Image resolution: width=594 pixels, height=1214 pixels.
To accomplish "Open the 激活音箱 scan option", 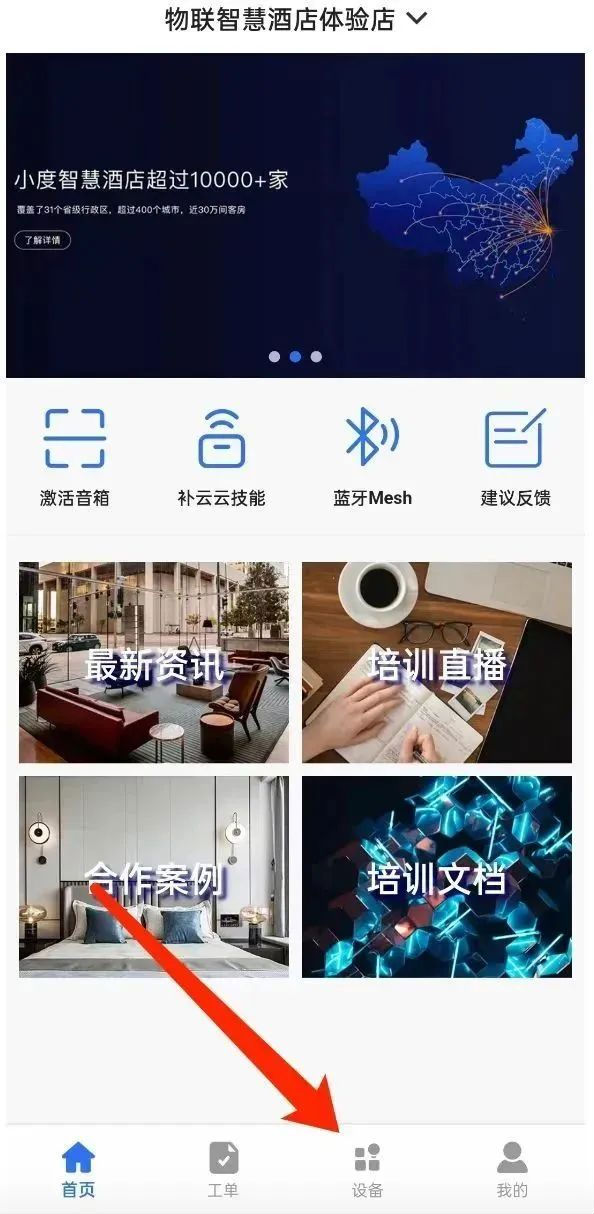I will [x=74, y=458].
